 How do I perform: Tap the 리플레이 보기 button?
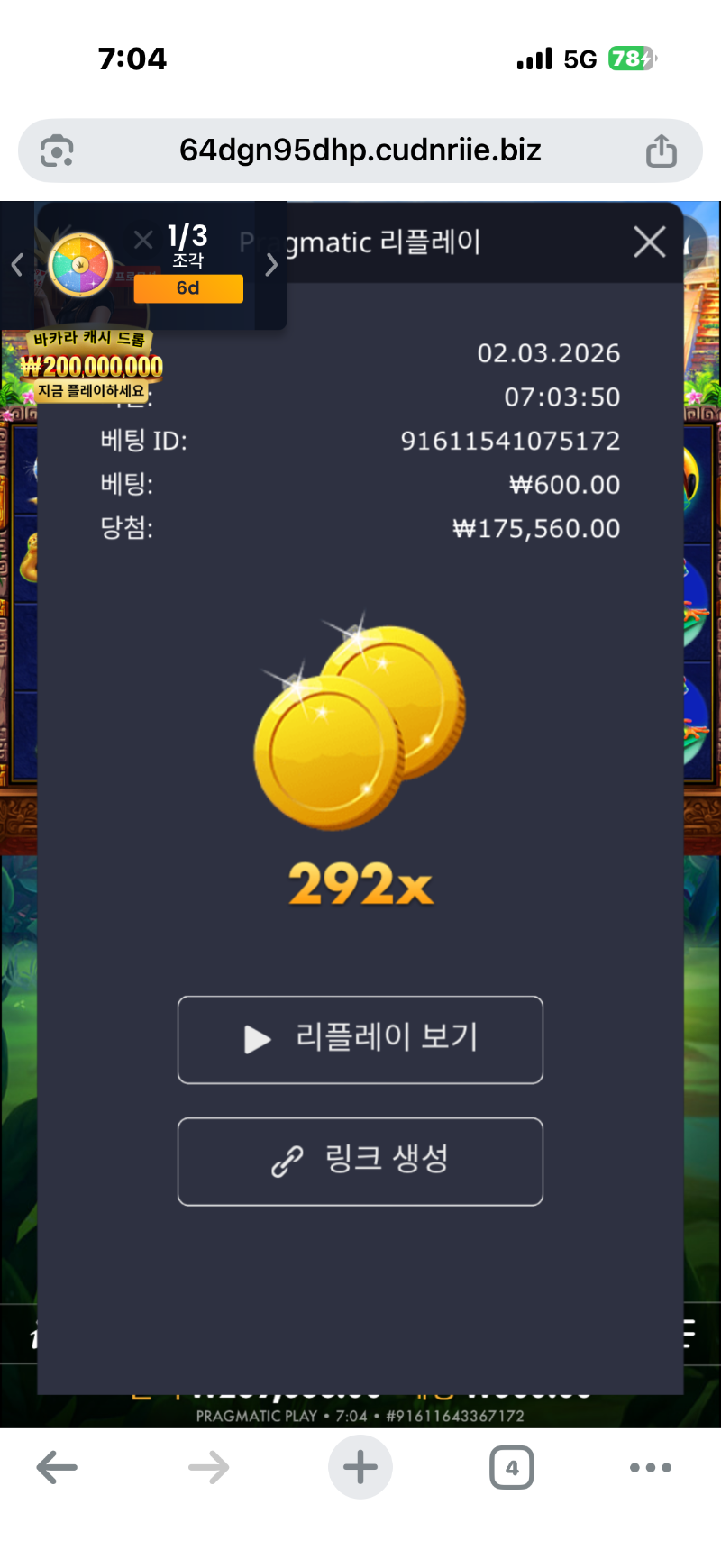pos(360,1039)
